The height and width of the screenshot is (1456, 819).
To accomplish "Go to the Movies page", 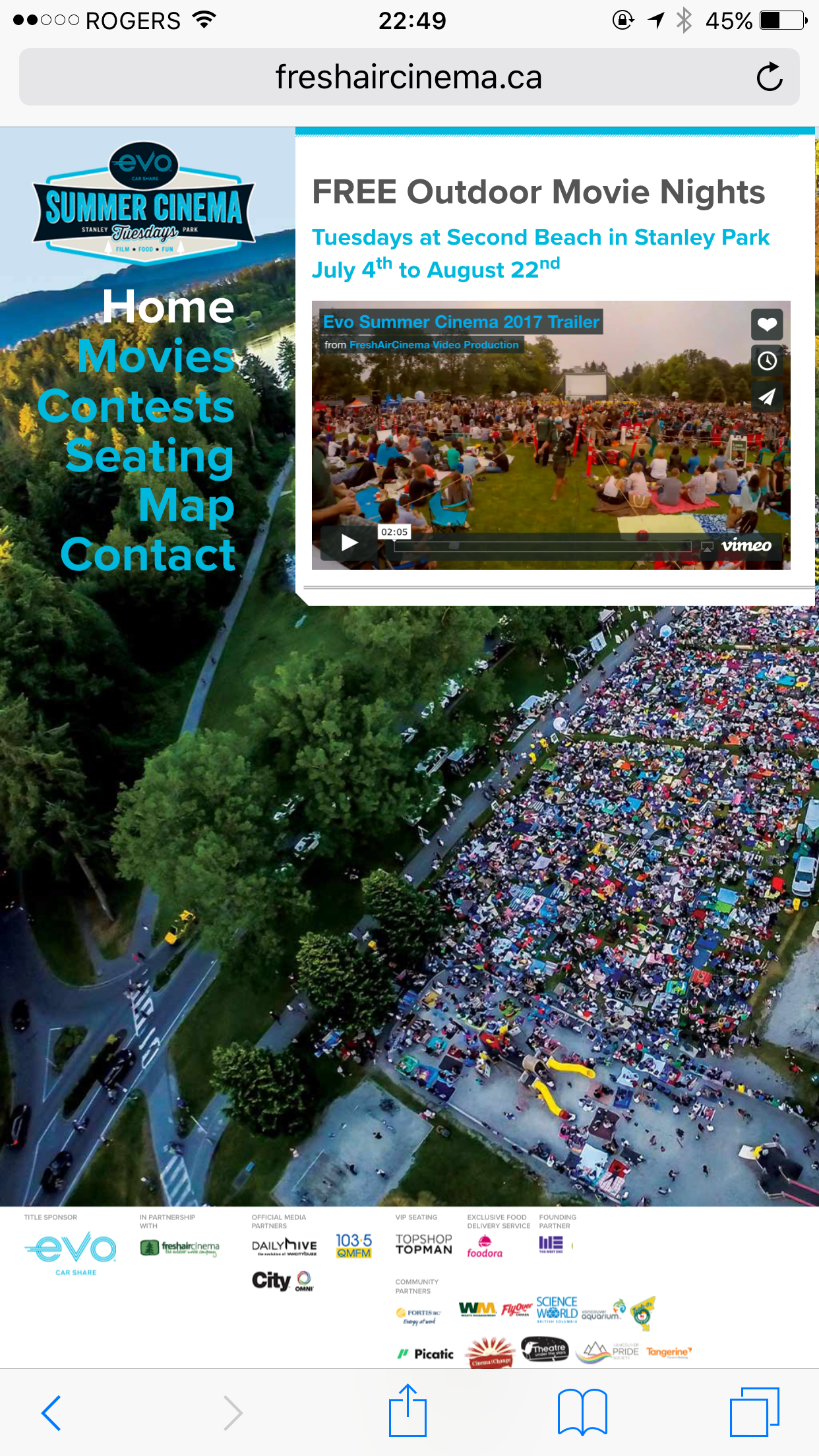I will (156, 356).
